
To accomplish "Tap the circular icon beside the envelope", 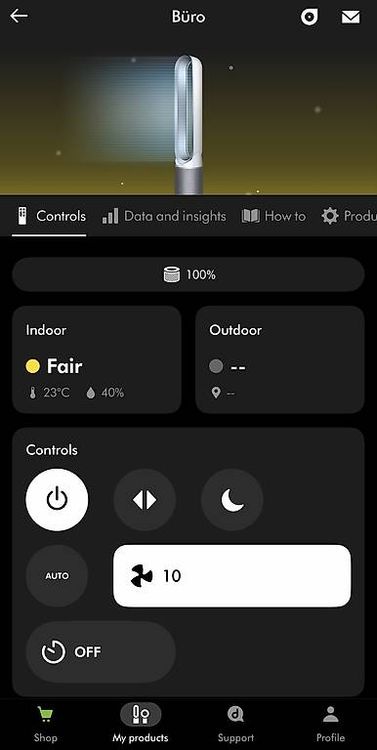I will click(x=310, y=17).
